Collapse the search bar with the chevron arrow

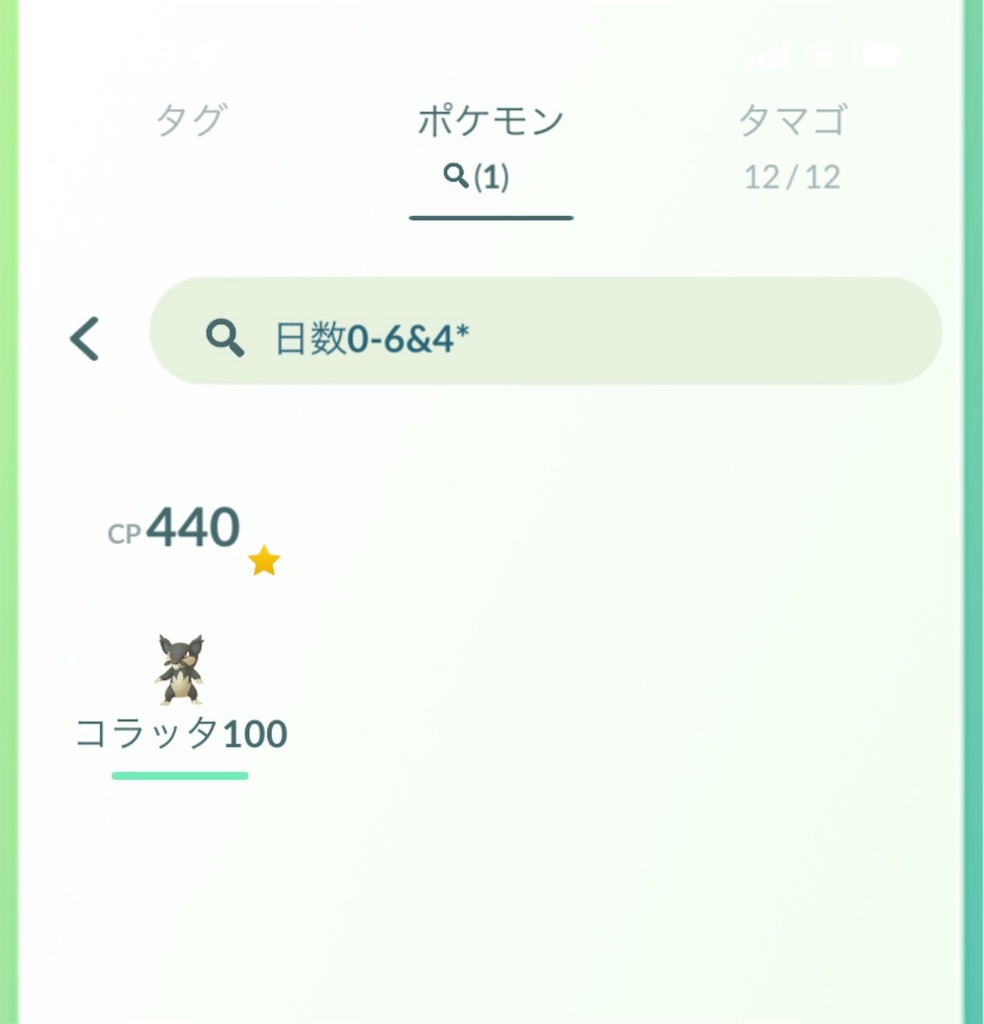point(85,338)
